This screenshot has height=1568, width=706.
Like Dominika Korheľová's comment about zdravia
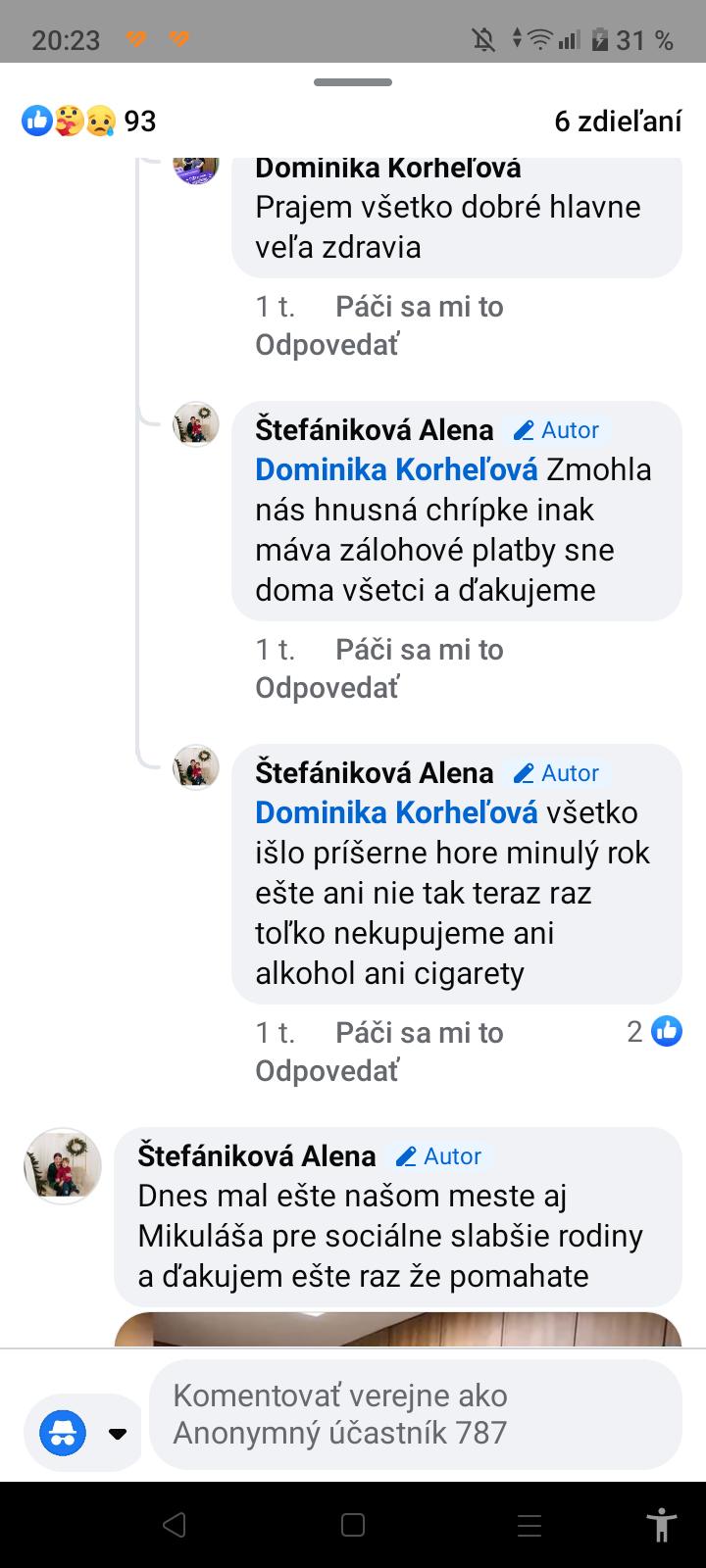tap(419, 307)
